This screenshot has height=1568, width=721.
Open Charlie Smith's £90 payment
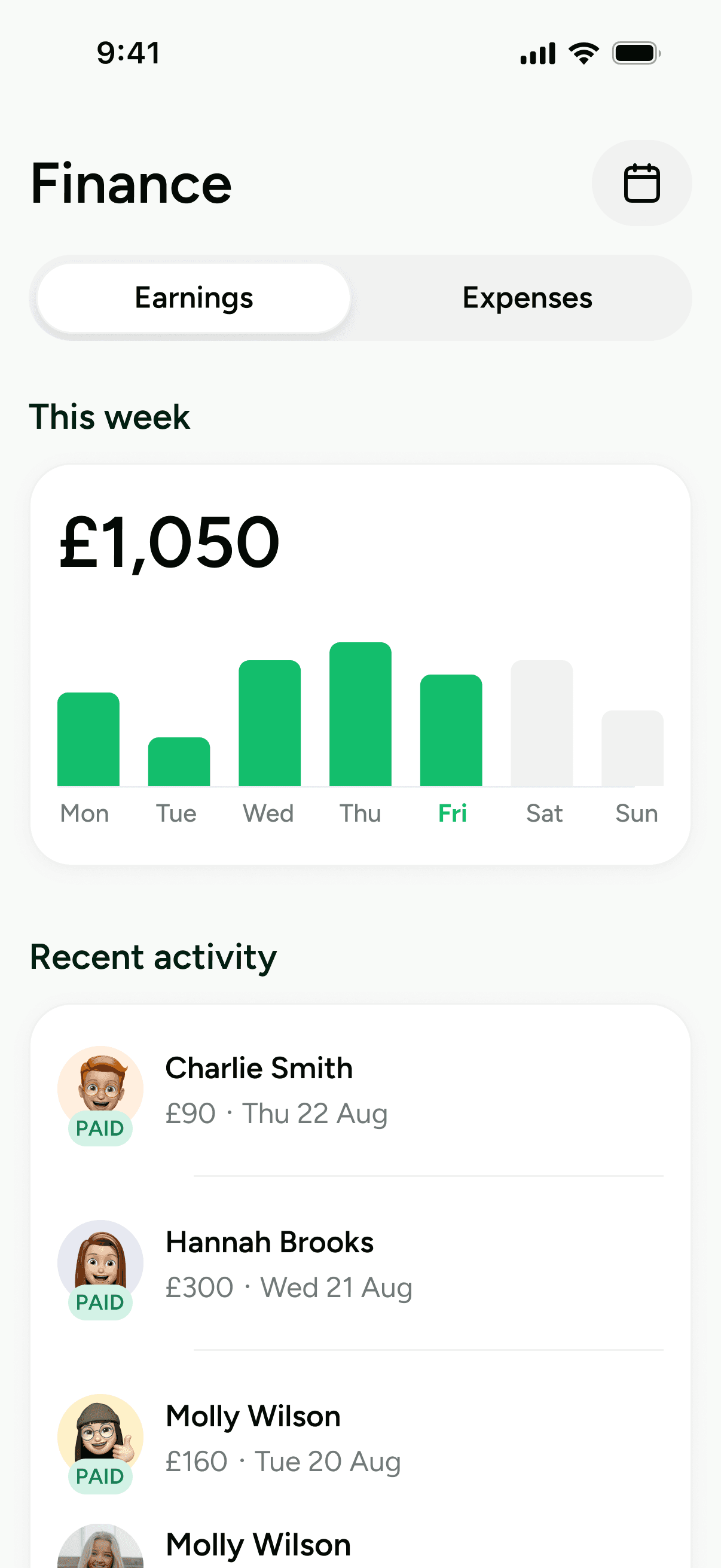[x=360, y=1090]
